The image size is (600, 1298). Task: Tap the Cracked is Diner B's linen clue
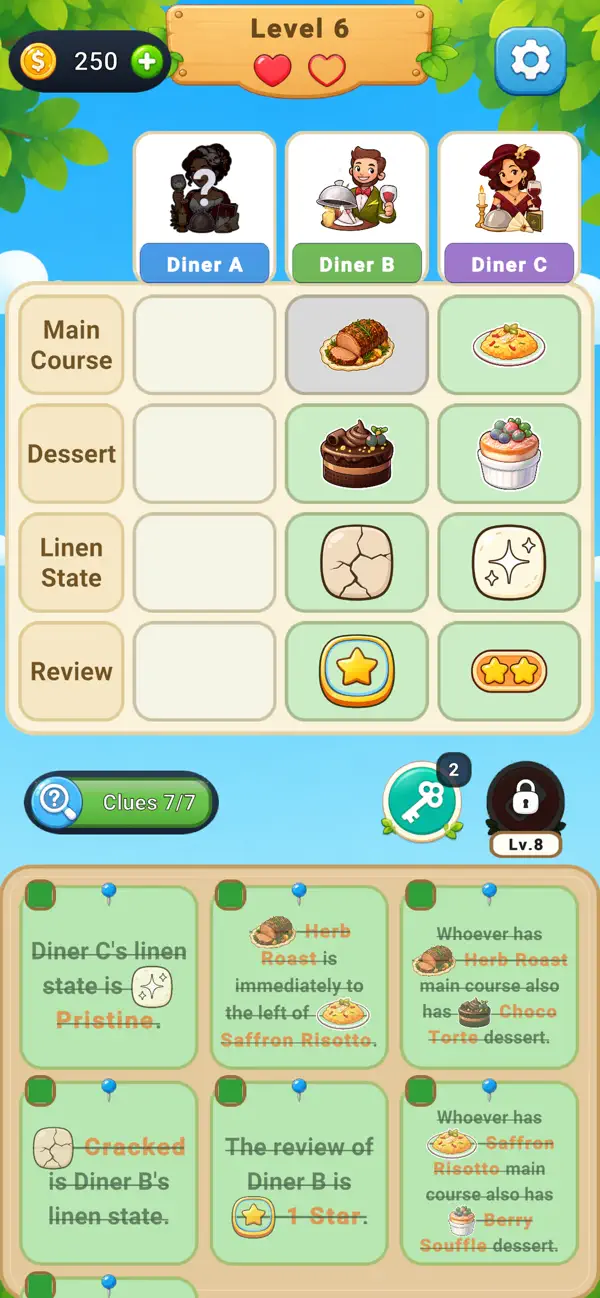tap(109, 1172)
